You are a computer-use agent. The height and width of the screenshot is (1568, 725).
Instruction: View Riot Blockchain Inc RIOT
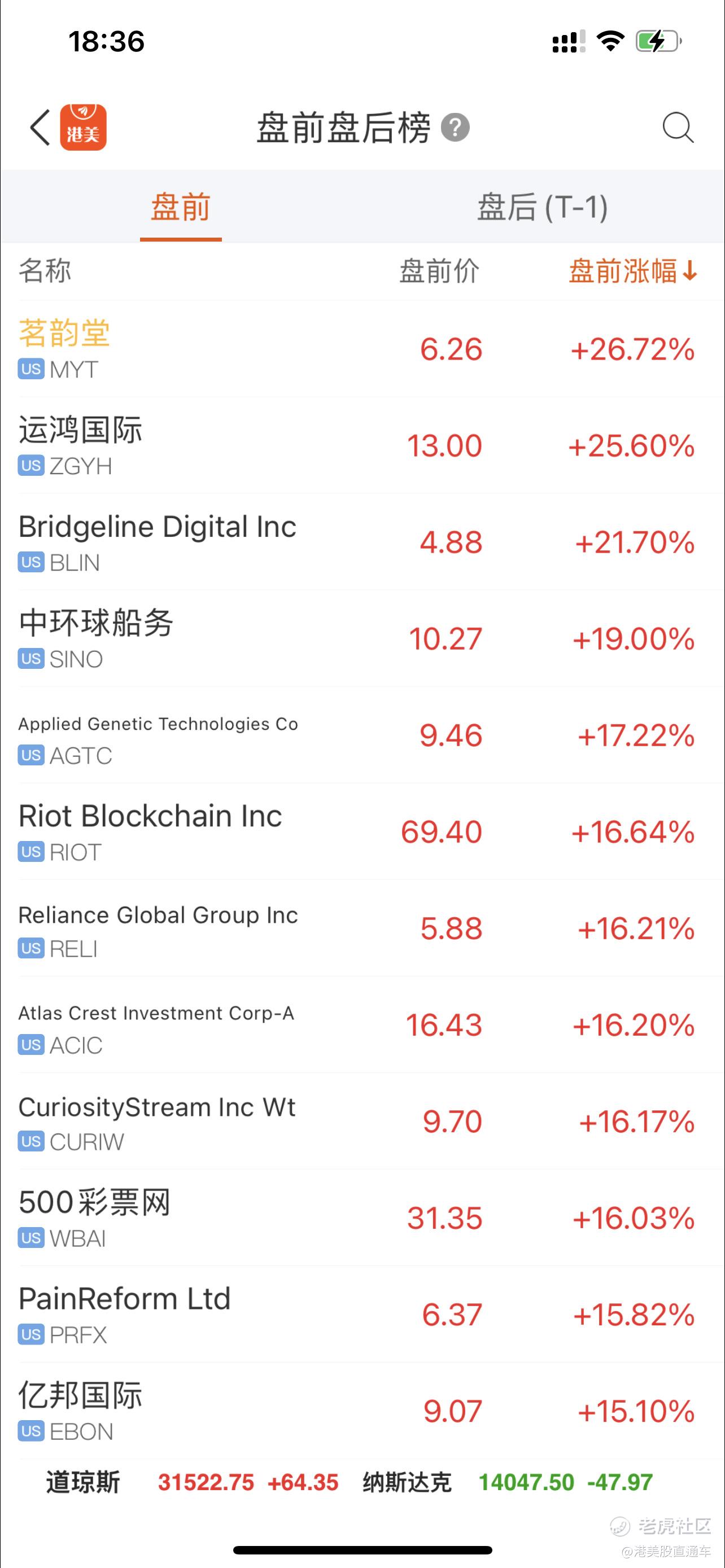363,831
